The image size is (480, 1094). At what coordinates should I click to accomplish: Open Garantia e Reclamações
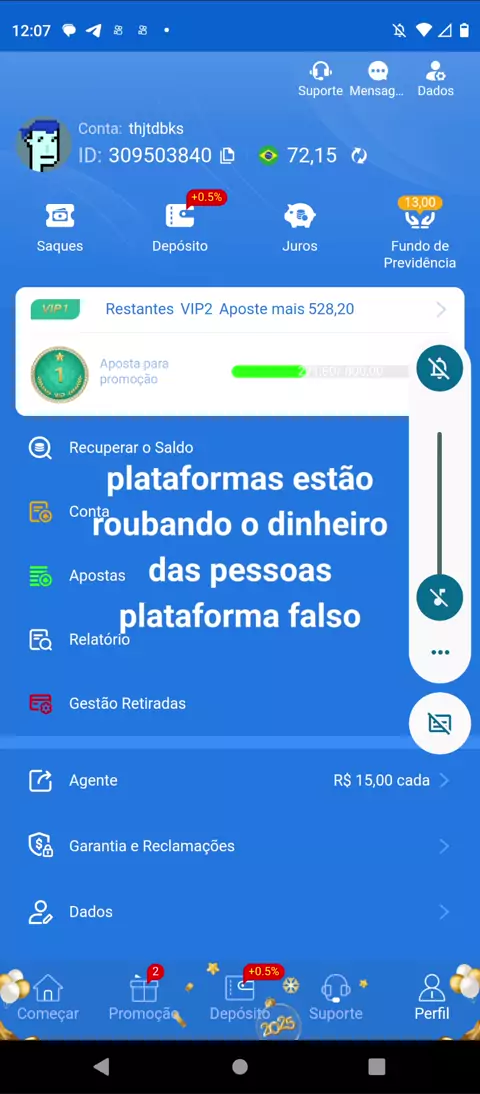[x=240, y=846]
